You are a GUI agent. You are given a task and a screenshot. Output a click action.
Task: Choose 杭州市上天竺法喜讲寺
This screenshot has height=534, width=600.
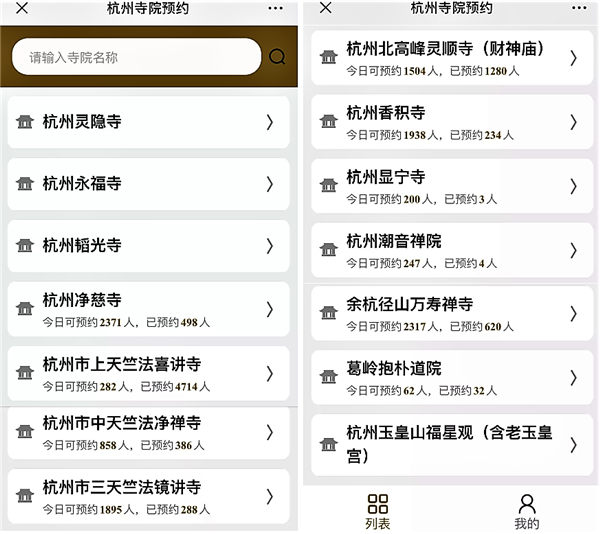[148, 372]
